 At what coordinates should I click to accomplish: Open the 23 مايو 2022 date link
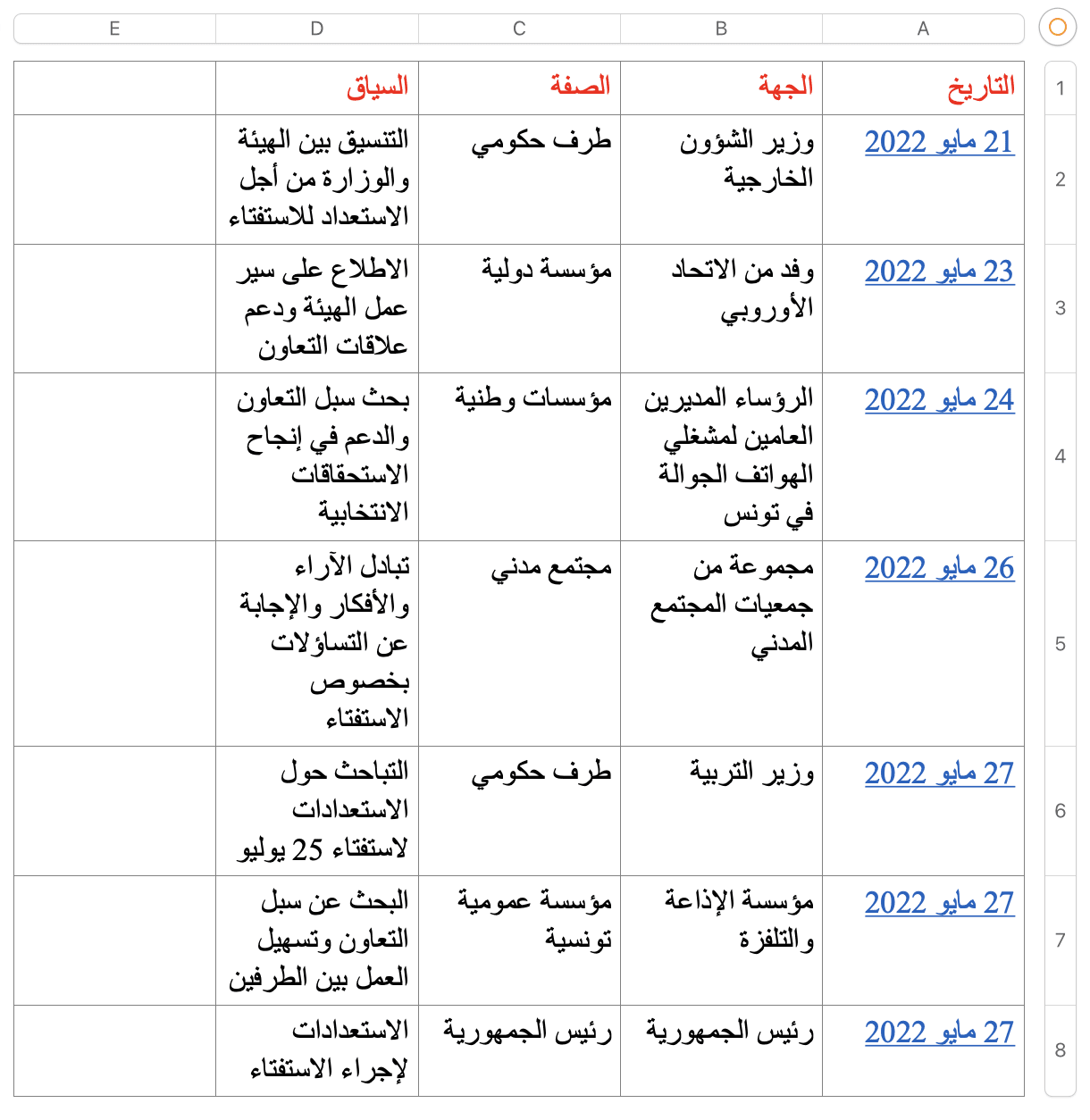tap(939, 272)
